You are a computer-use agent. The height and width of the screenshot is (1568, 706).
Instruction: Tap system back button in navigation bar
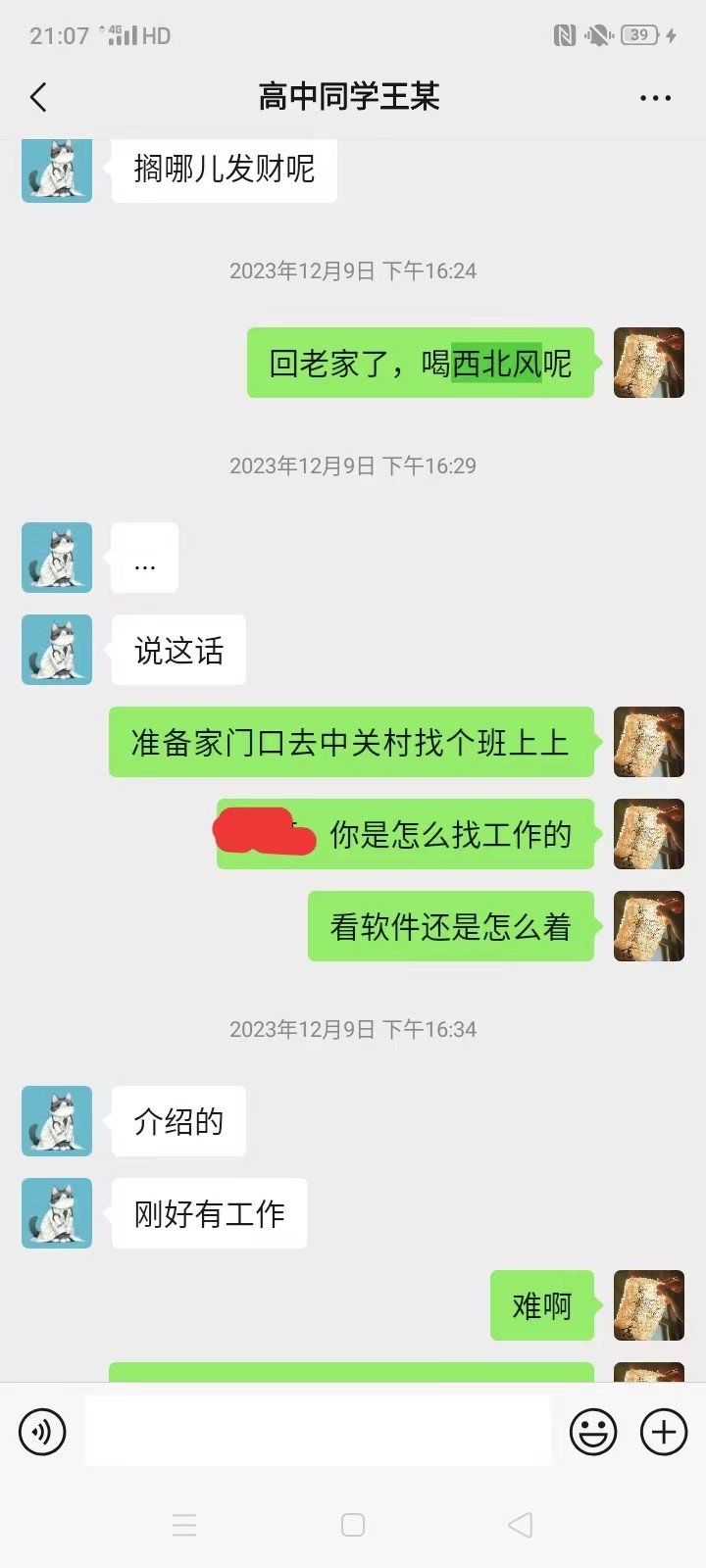point(521,1525)
